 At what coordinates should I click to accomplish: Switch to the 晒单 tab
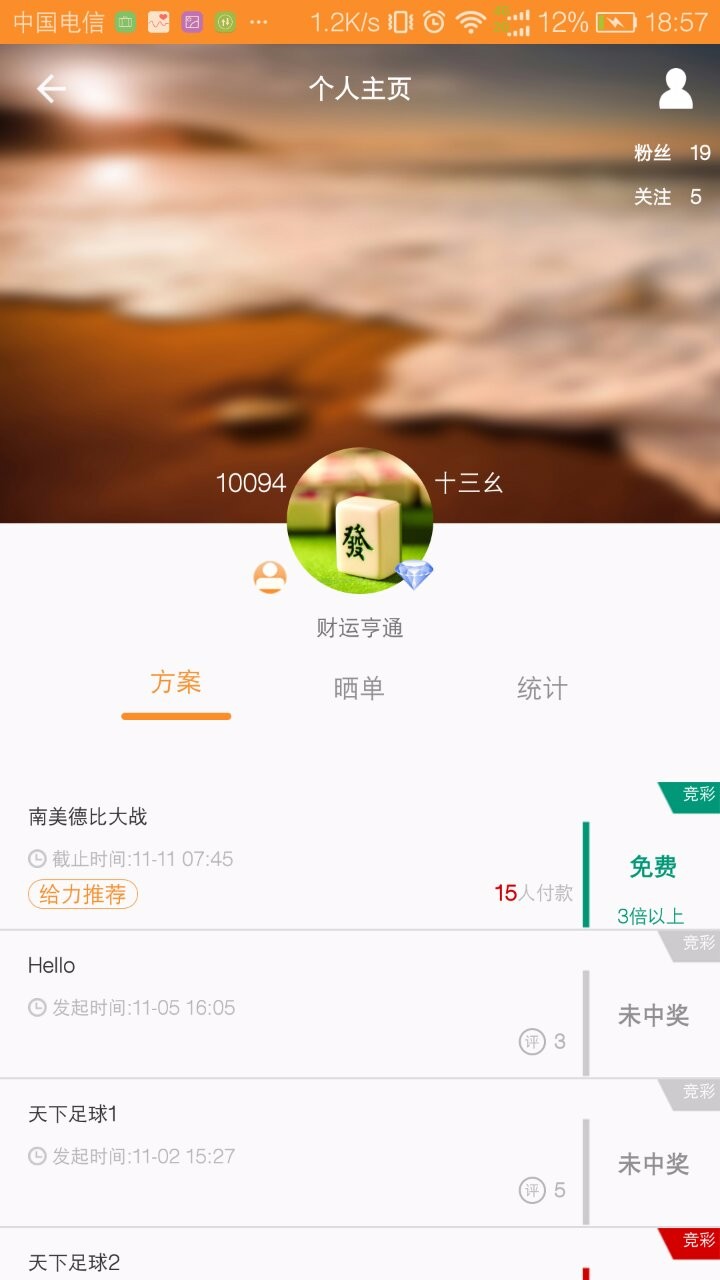point(359,689)
